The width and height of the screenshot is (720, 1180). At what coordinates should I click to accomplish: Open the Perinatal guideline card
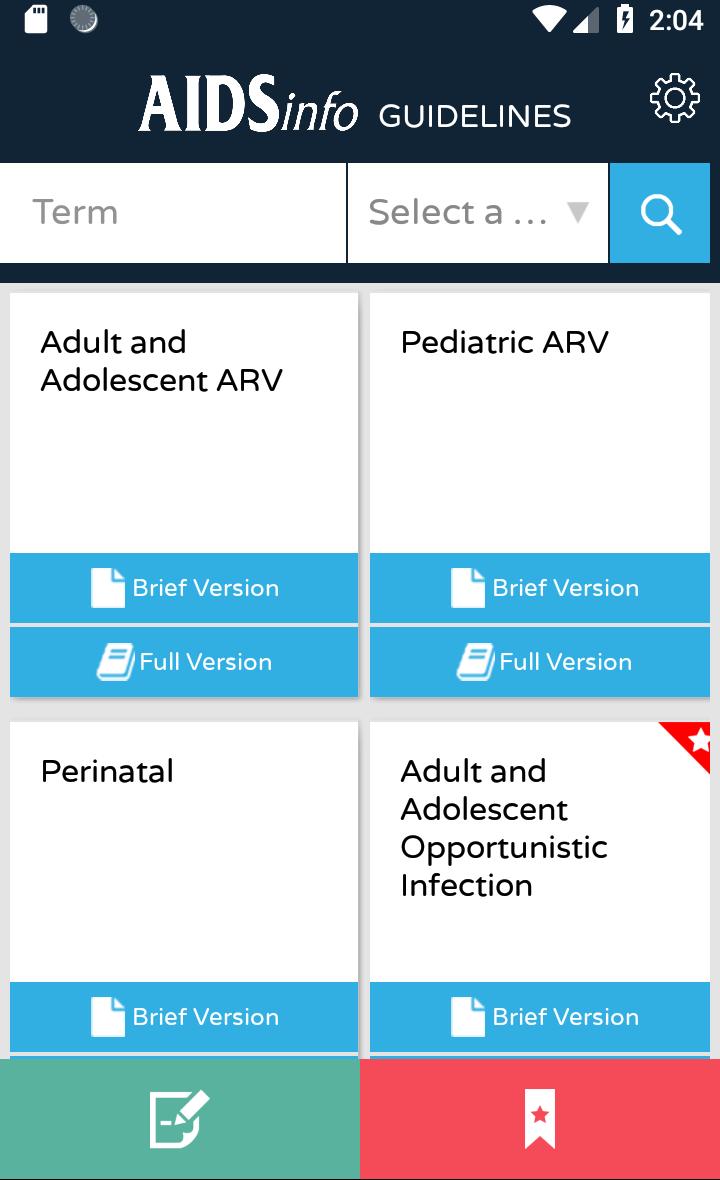click(x=184, y=850)
